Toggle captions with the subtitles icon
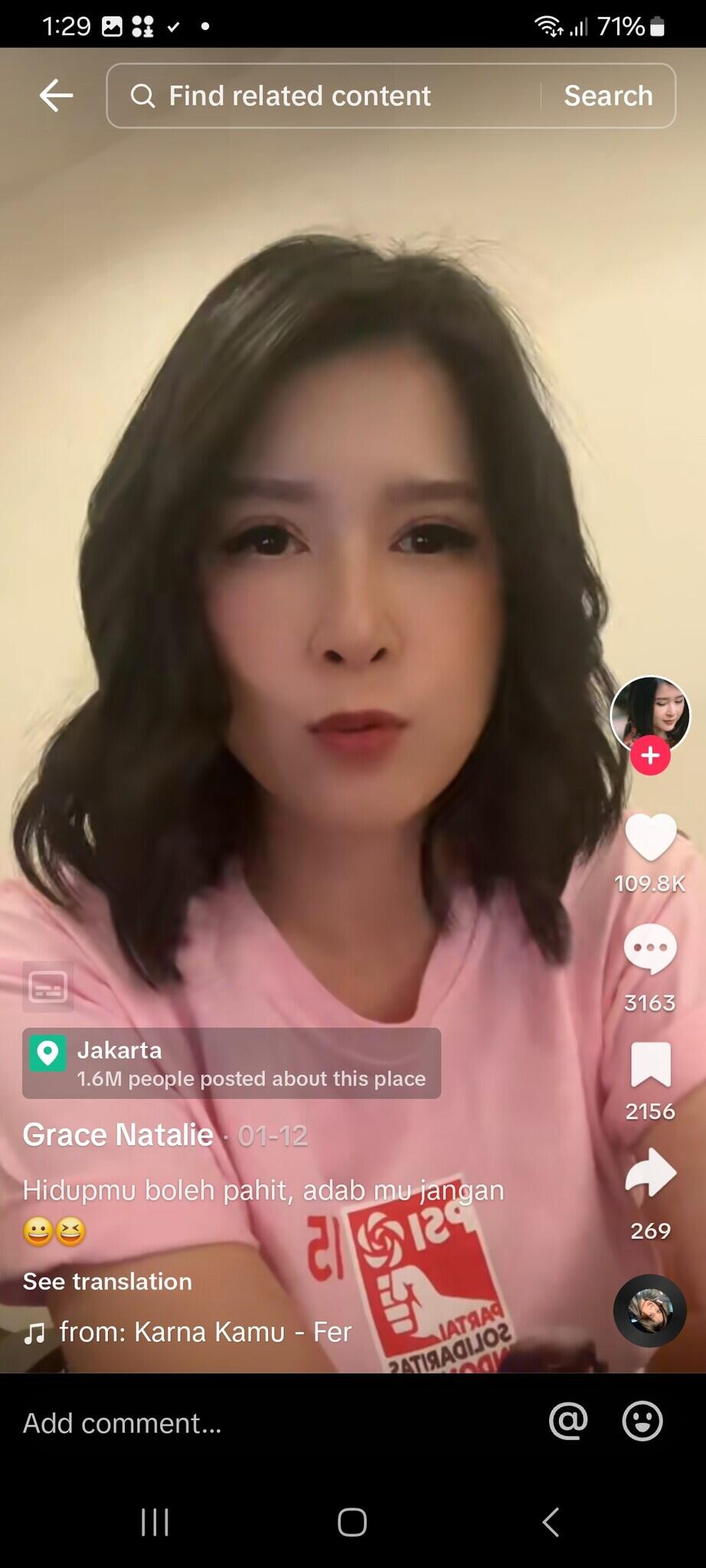 click(49, 987)
